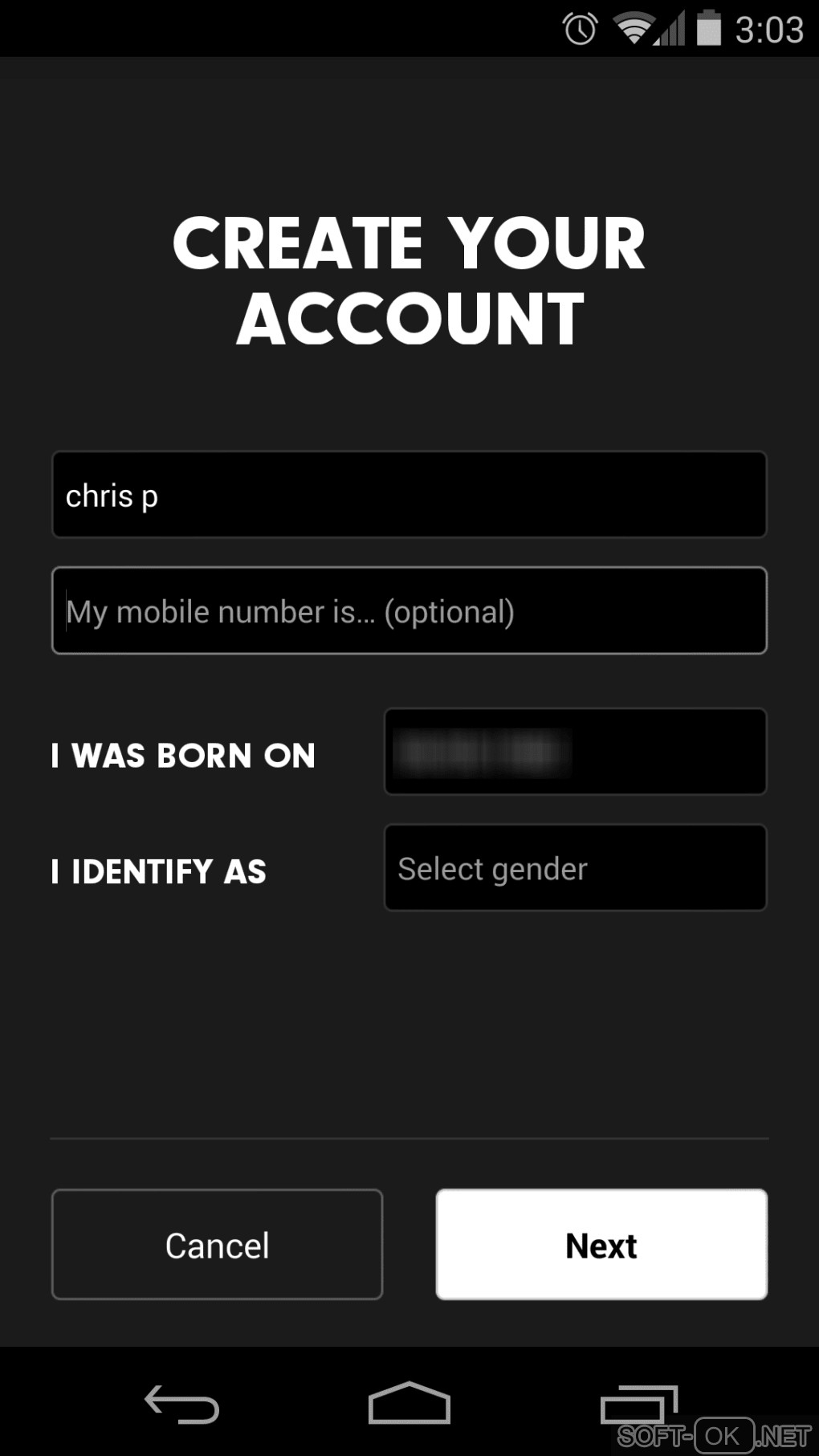Go back using the system back button
This screenshot has height=1456, width=819.
tap(182, 1405)
